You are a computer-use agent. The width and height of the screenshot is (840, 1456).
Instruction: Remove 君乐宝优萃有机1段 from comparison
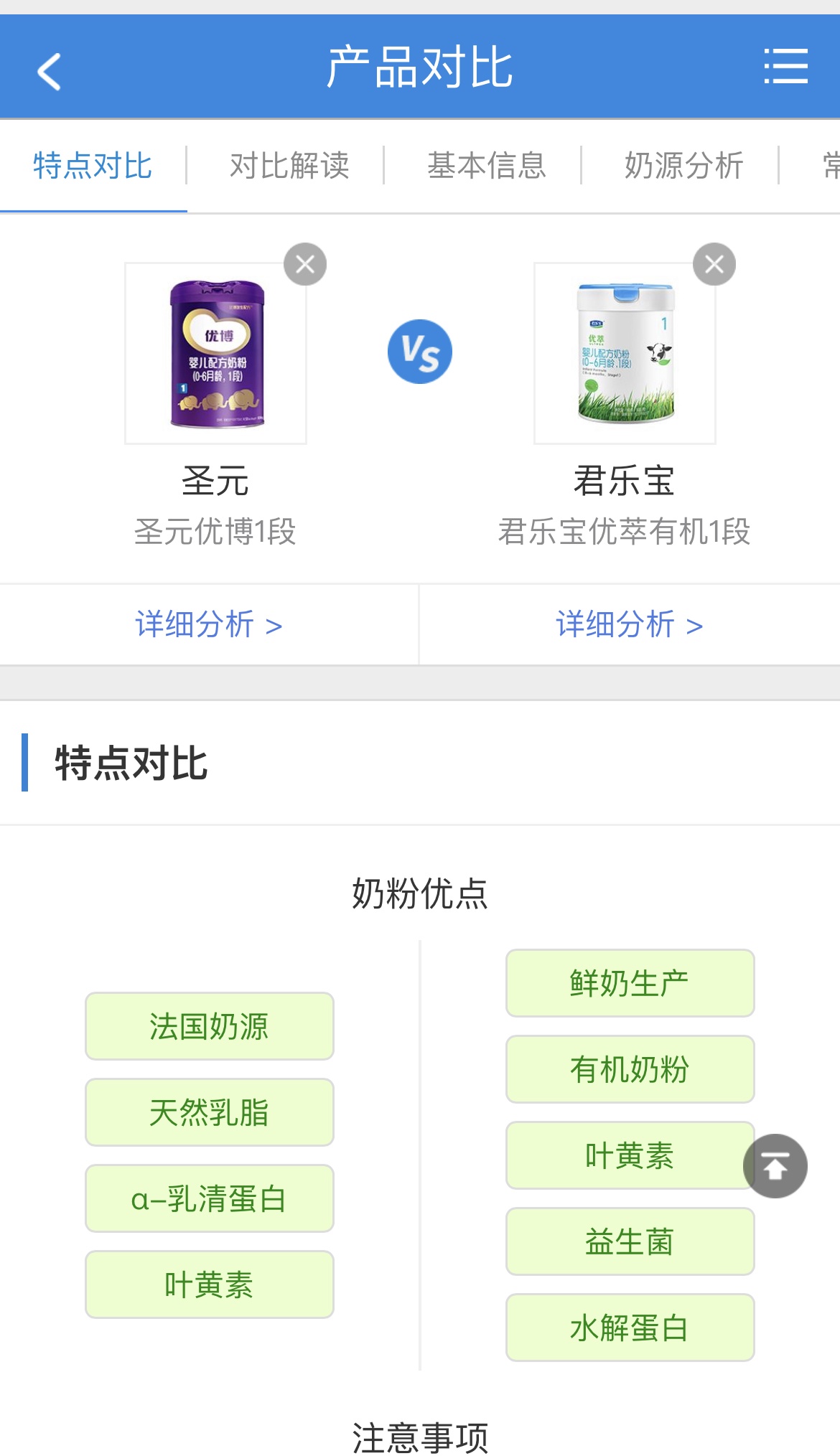pos(714,264)
